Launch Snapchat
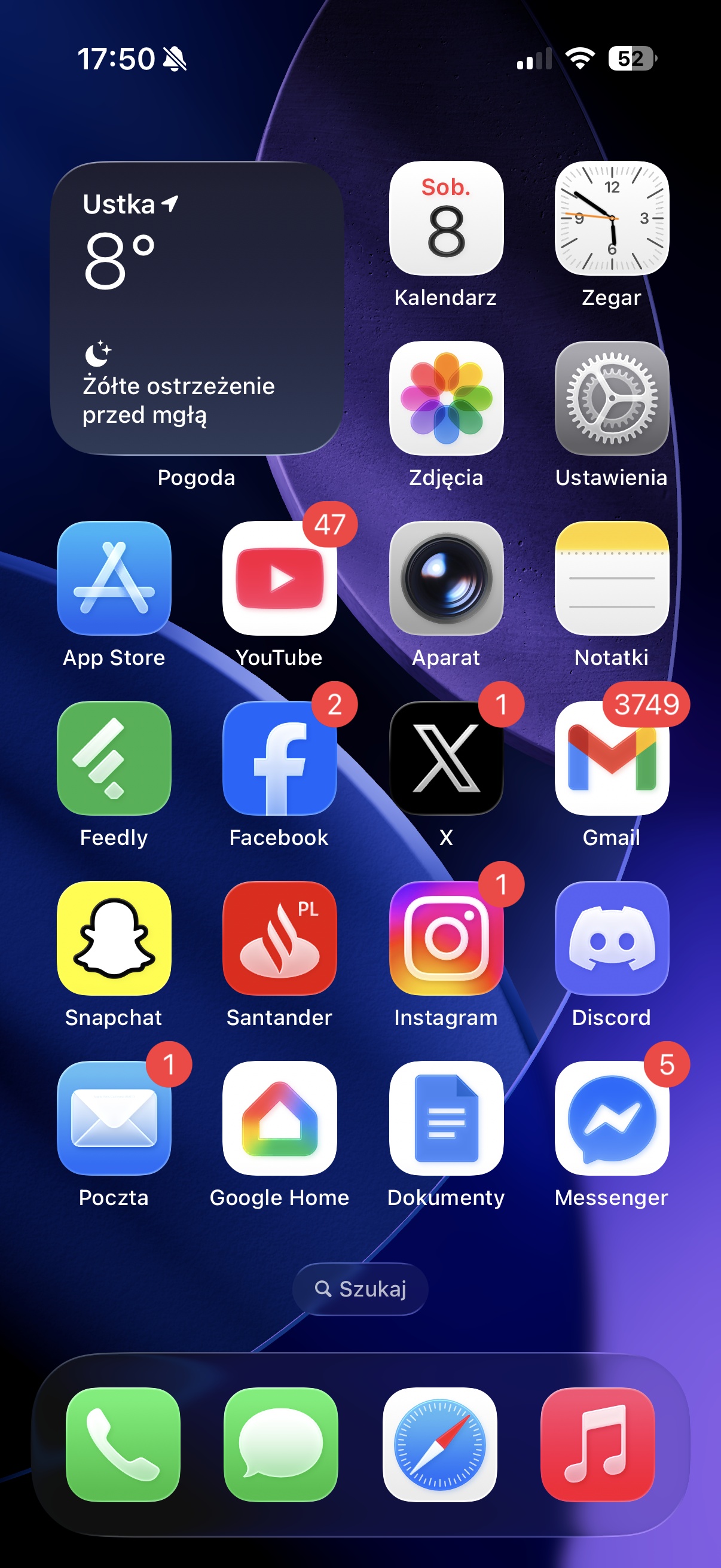 coord(114,938)
